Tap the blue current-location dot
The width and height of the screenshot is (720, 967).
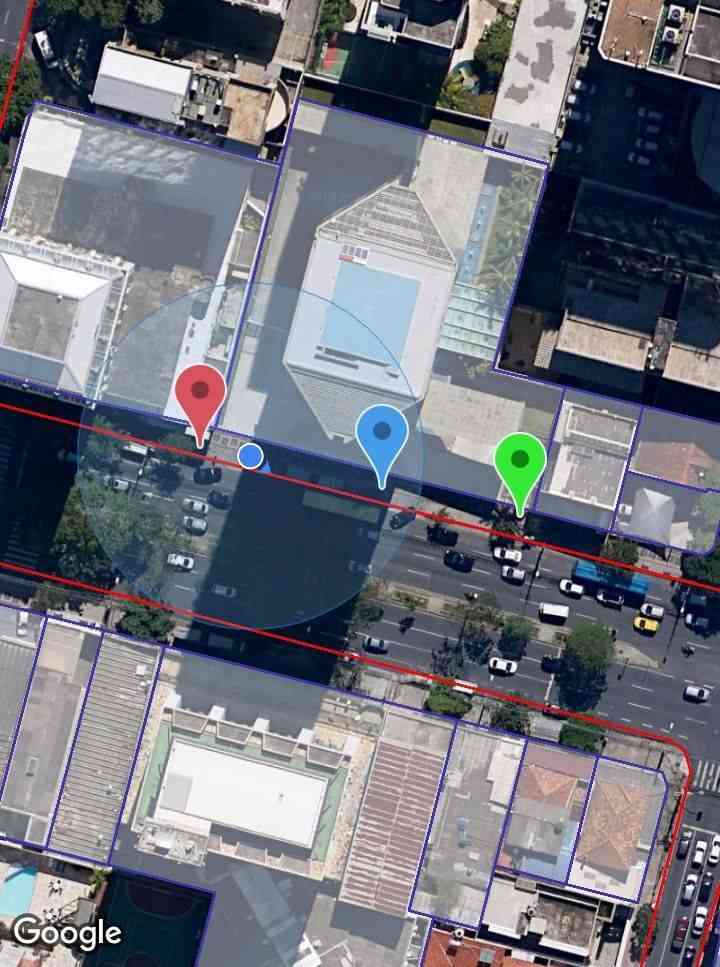tap(250, 457)
